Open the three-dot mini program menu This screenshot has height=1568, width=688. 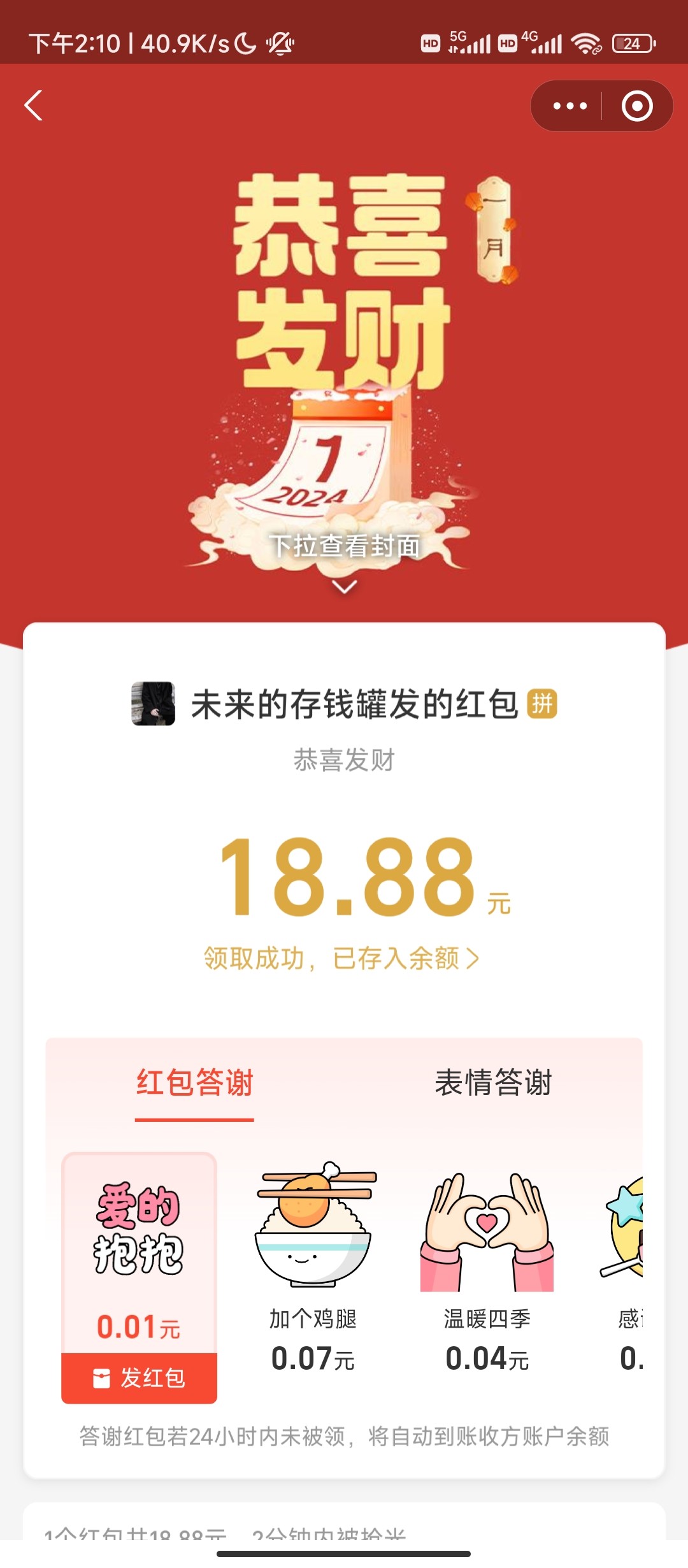click(569, 106)
